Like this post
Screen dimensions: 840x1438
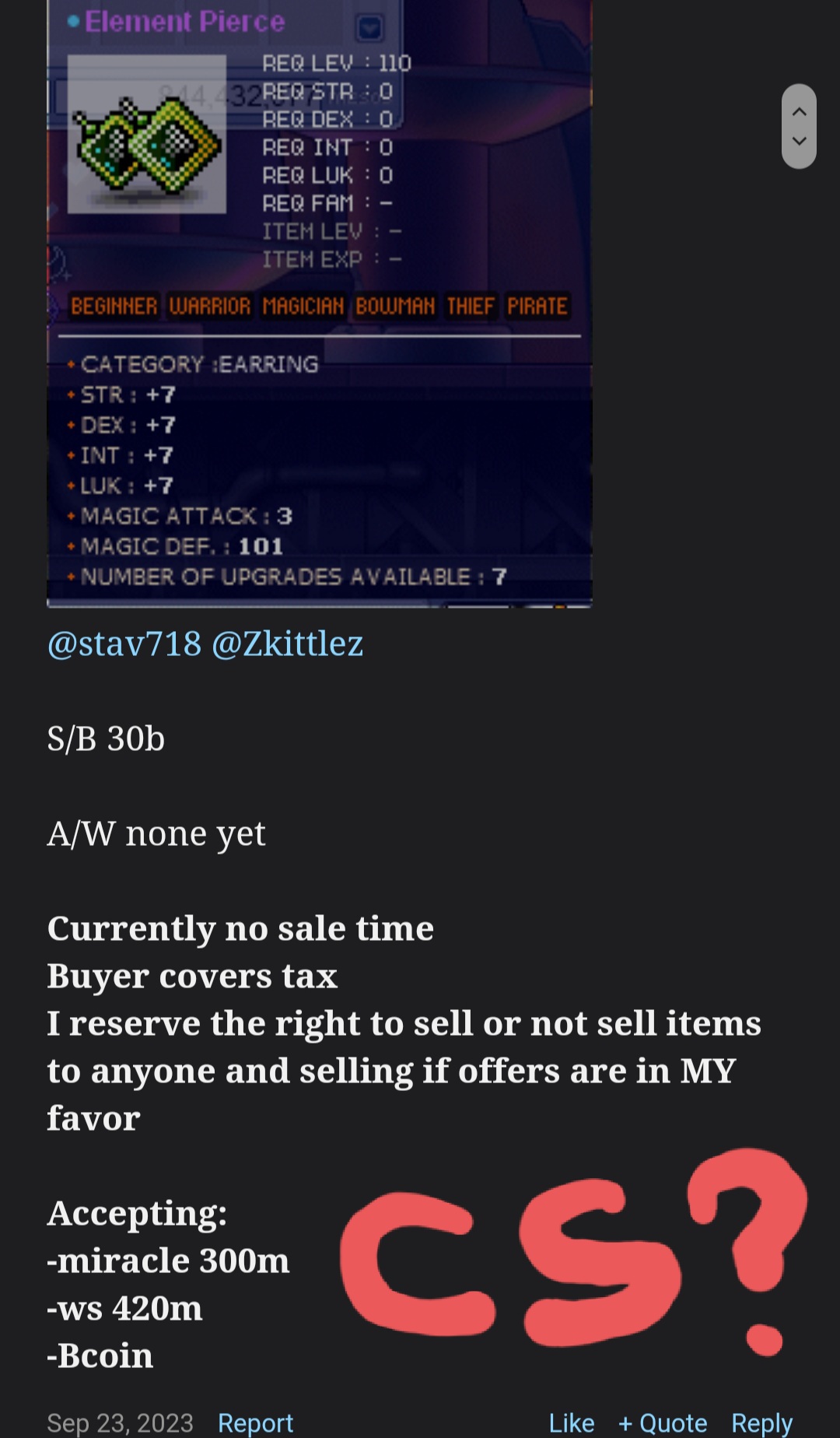pyautogui.click(x=571, y=1422)
